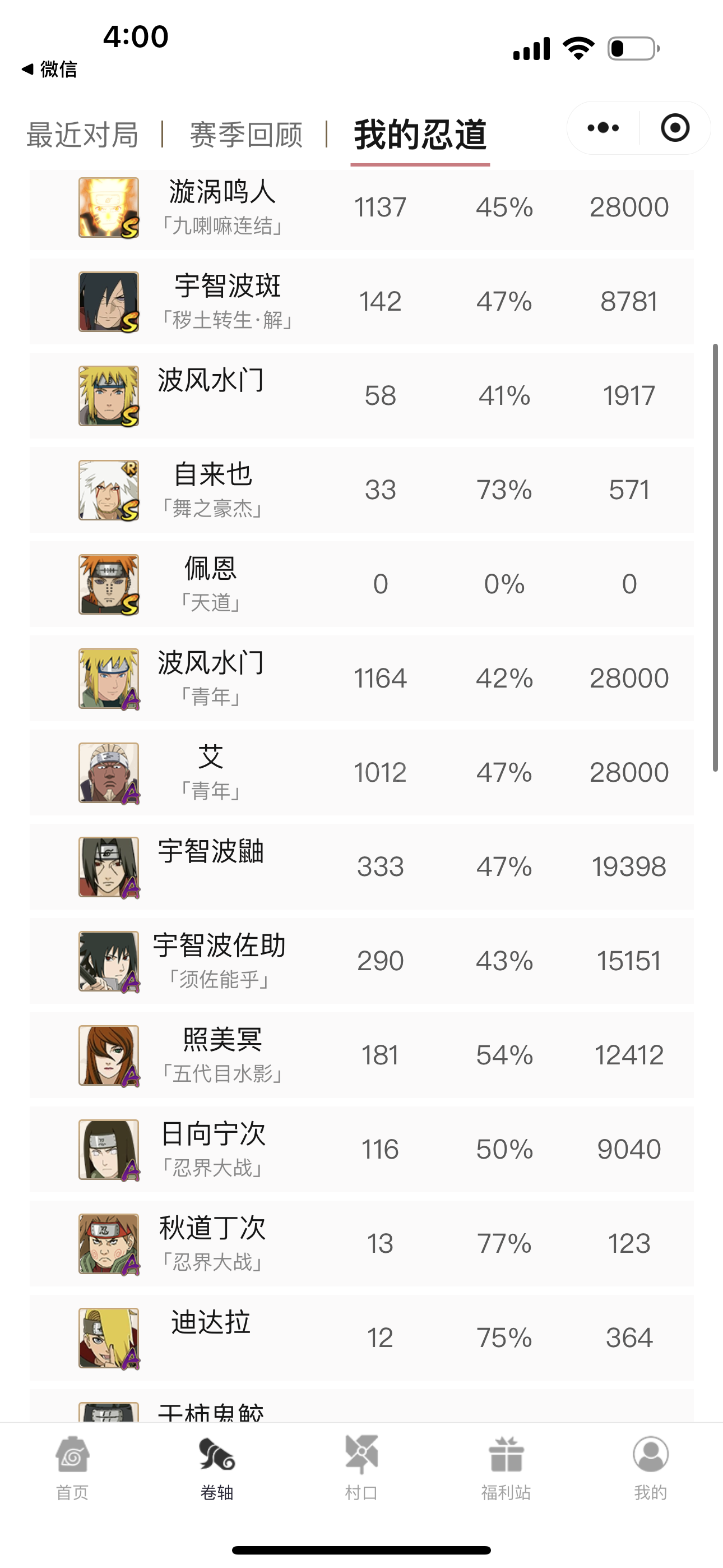
Task: Open the 宇智波斑「秽土转生·解」row
Action: [361, 302]
